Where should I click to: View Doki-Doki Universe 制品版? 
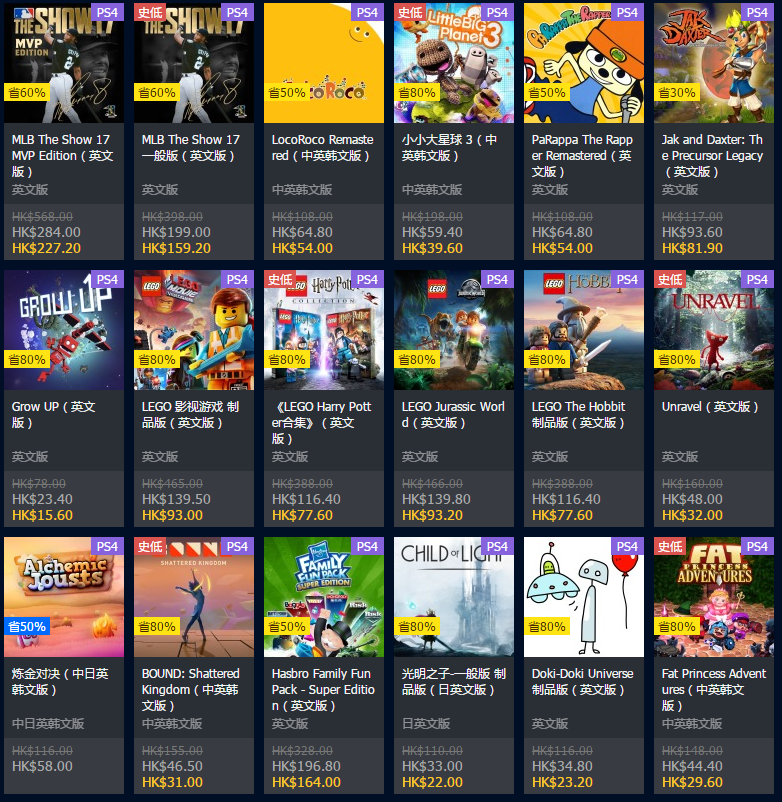(584, 597)
